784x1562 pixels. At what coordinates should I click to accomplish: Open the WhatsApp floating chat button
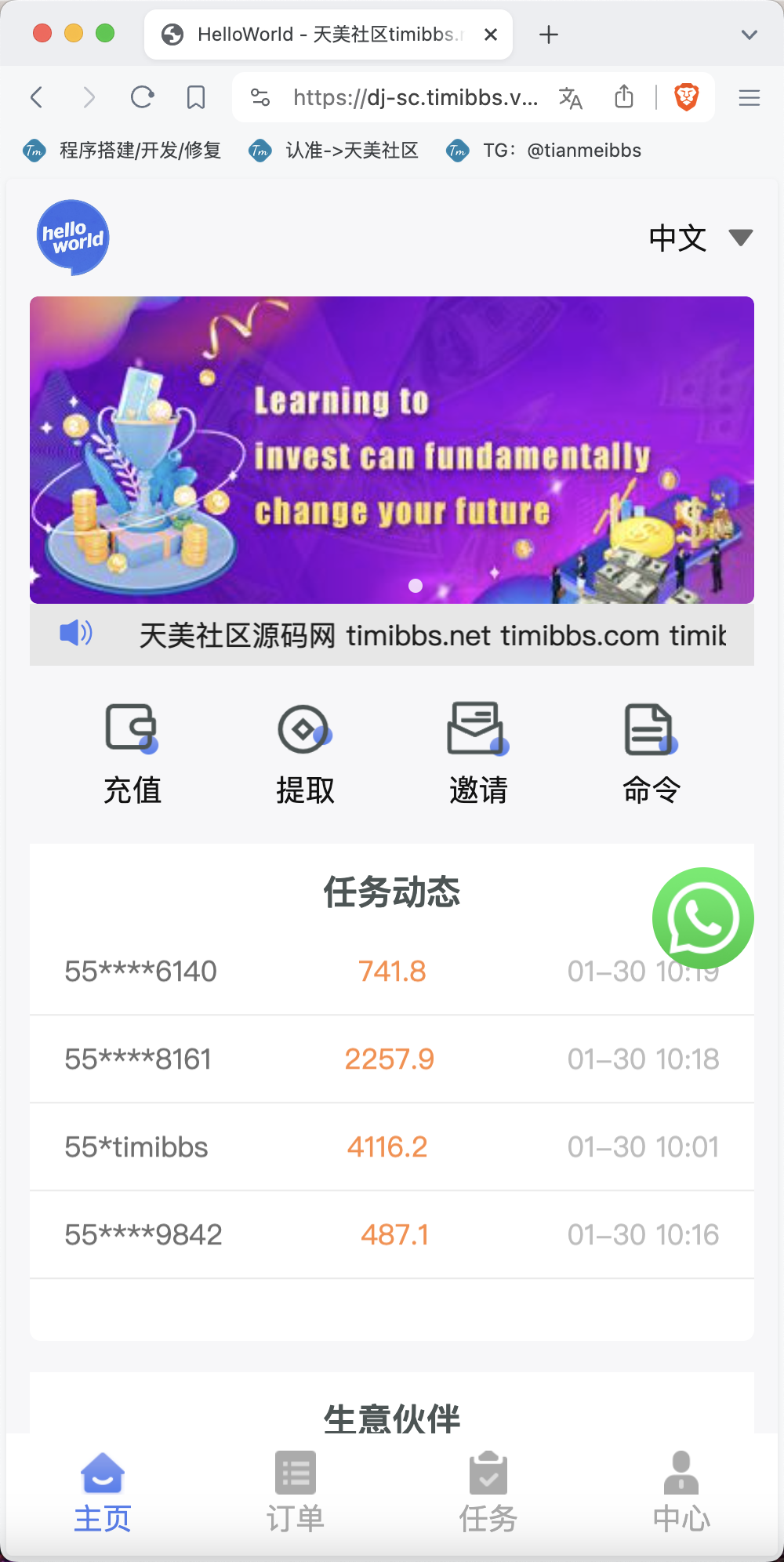point(702,918)
